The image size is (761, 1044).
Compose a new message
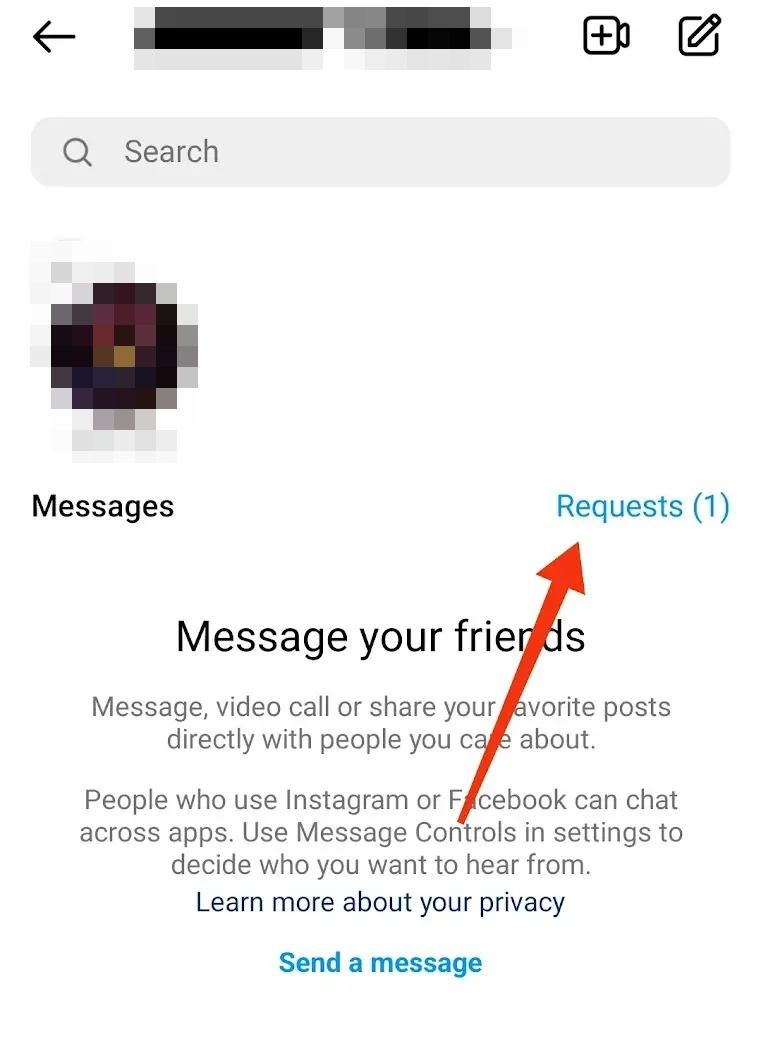coord(699,37)
